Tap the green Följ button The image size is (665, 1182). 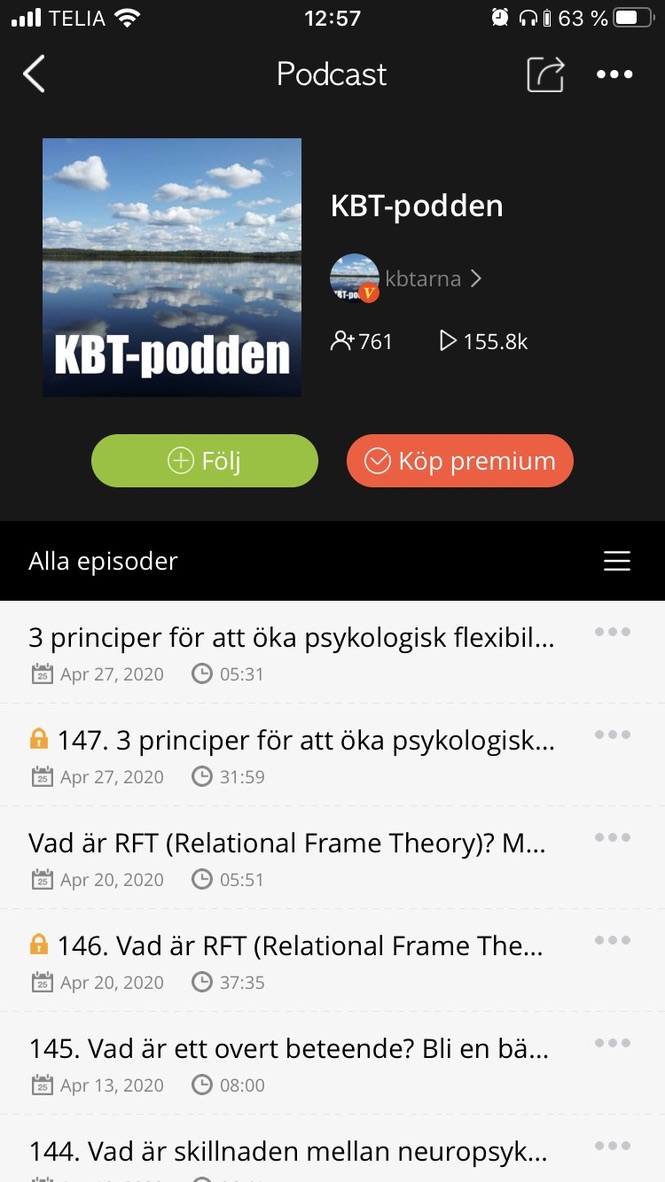pyautogui.click(x=205, y=461)
